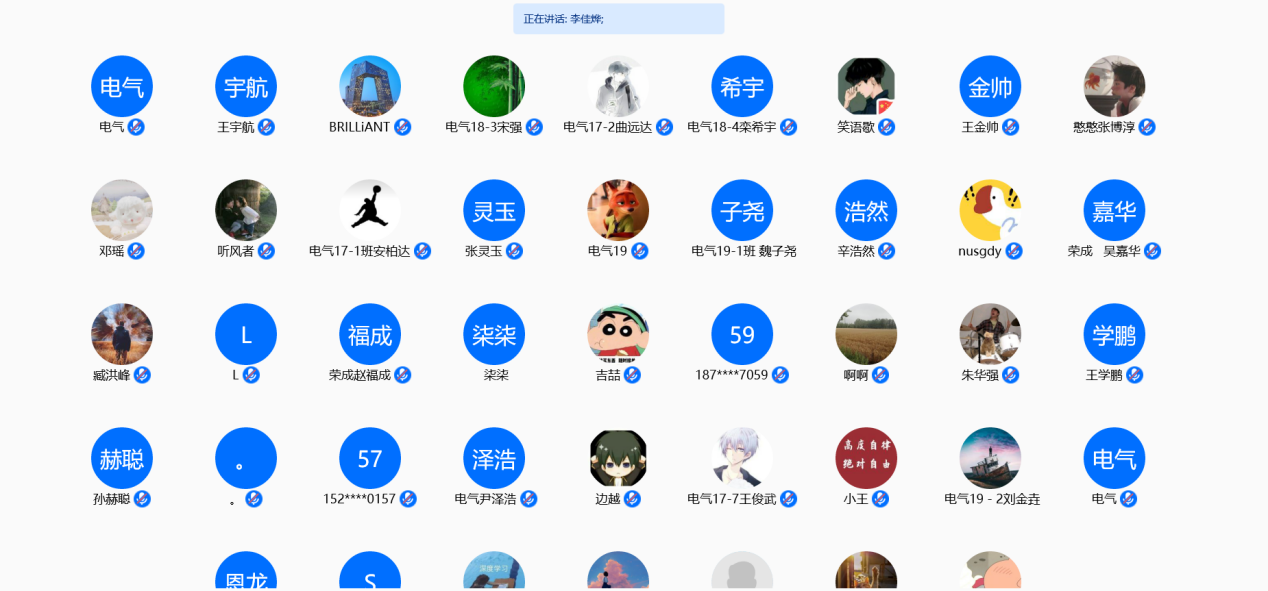Tap 辛浩然's avatar
Viewport: 1268px width, 591px height.
tap(866, 211)
